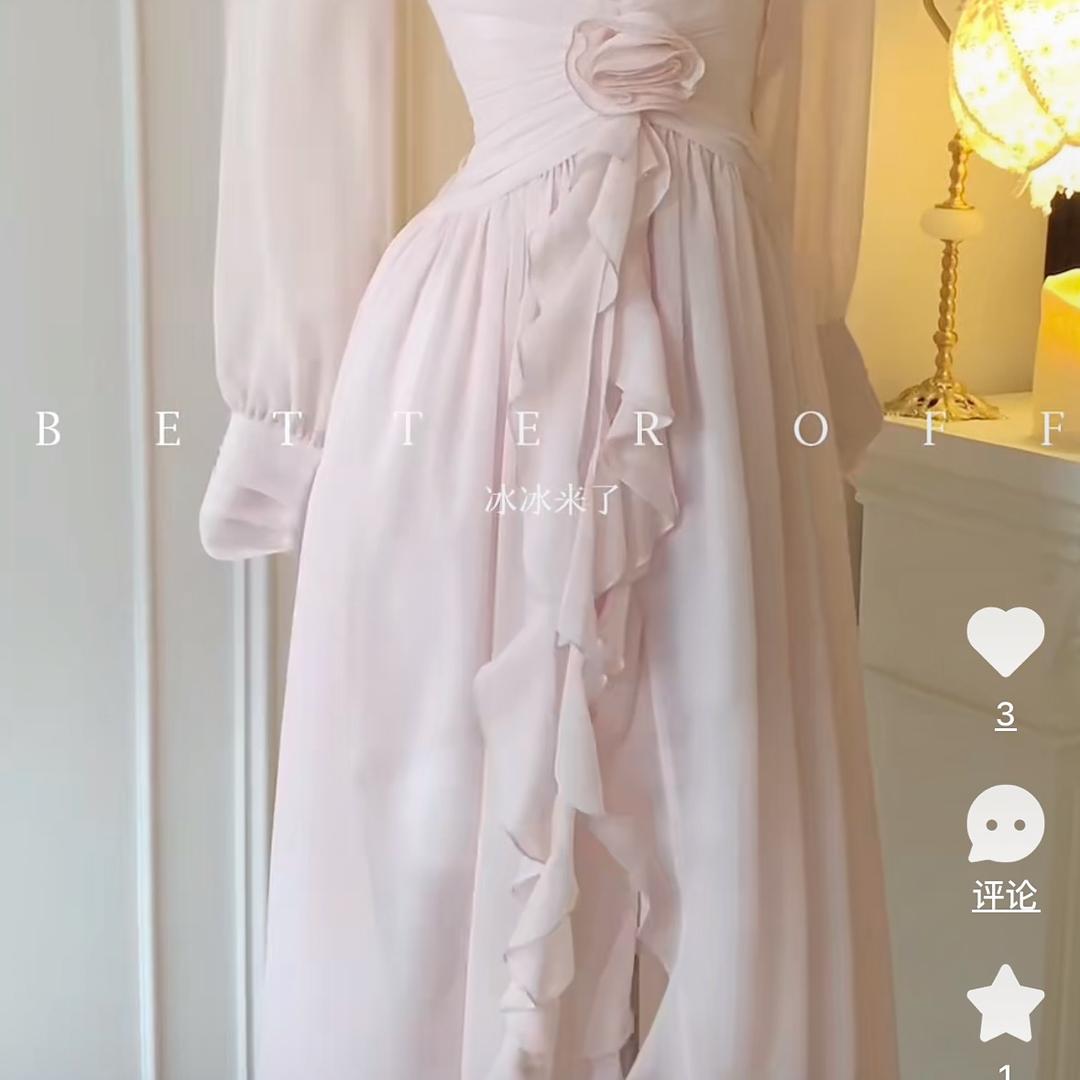Open the comments (评论) bubble
Screen dimensions: 1080x1080
tap(1005, 823)
